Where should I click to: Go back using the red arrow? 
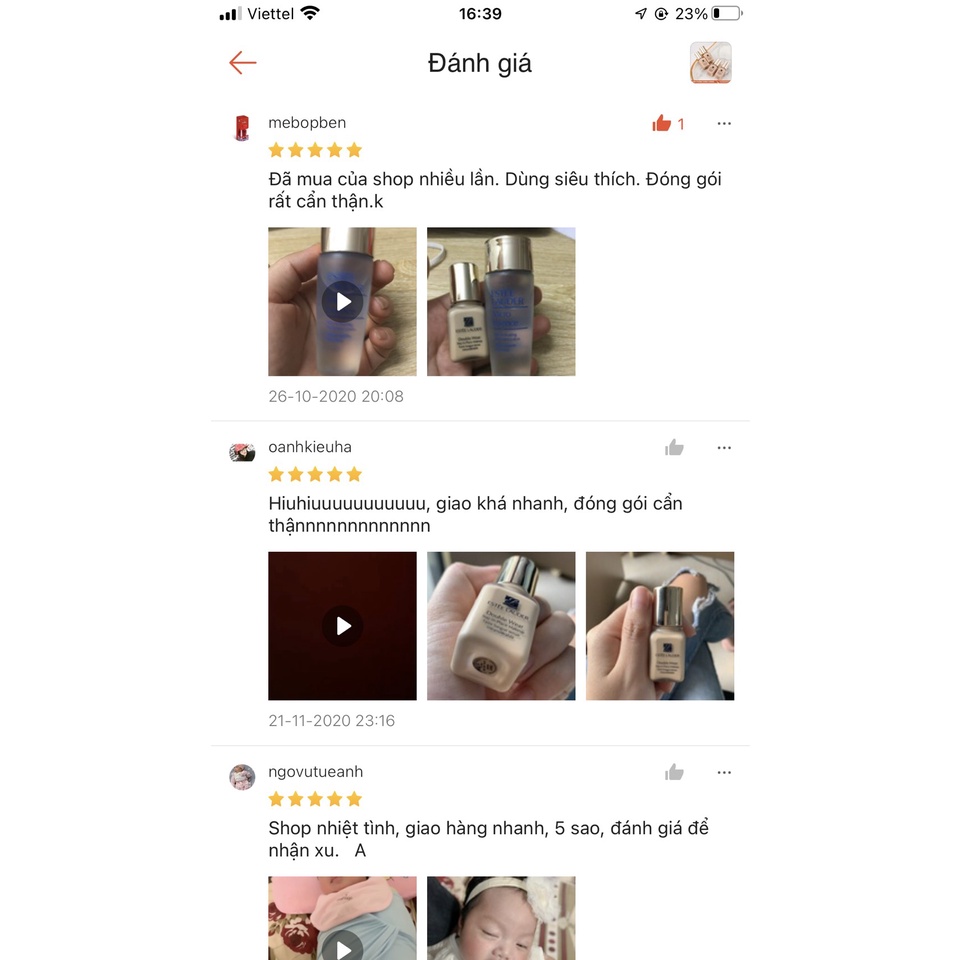point(242,62)
